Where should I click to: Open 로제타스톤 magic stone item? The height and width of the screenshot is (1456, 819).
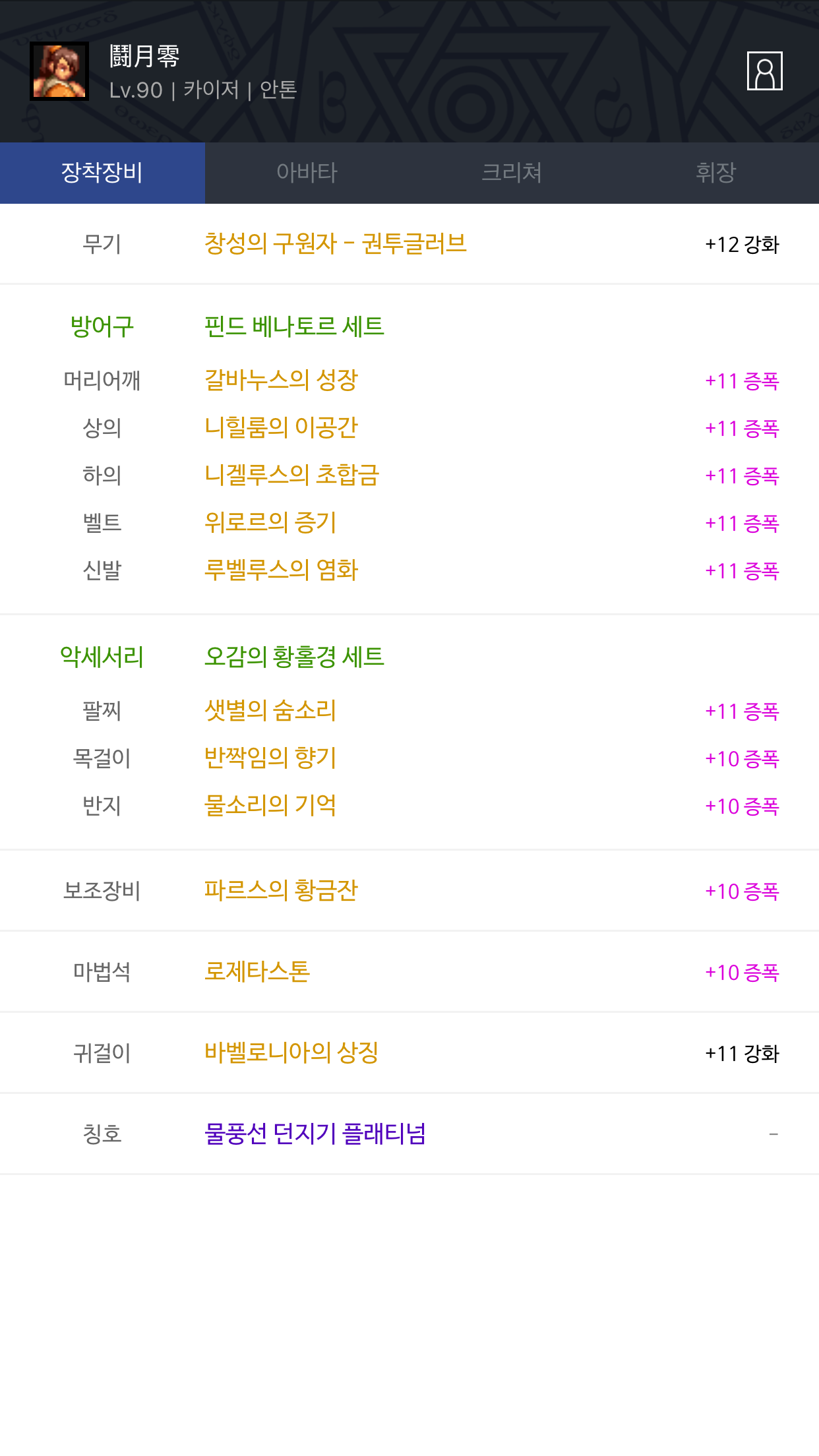[x=257, y=971]
